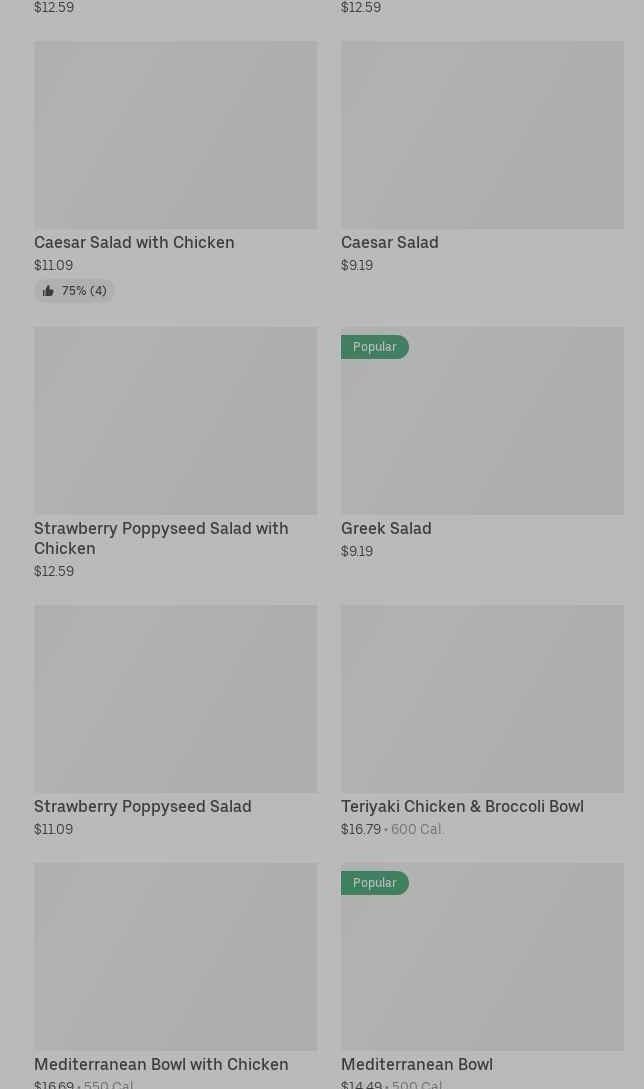Screen dimensions: 644x1089
Task: Open Teriyaki Chicken & Broccoli Bowl
Action: click(482, 700)
